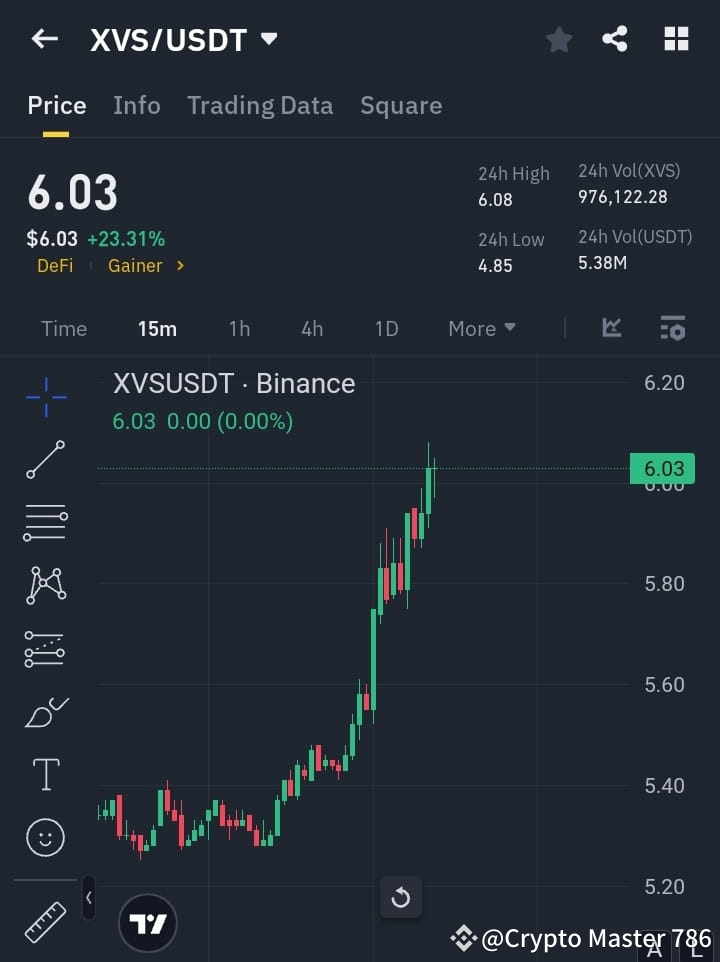Open the Gainer category link
The width and height of the screenshot is (720, 962).
[x=136, y=265]
